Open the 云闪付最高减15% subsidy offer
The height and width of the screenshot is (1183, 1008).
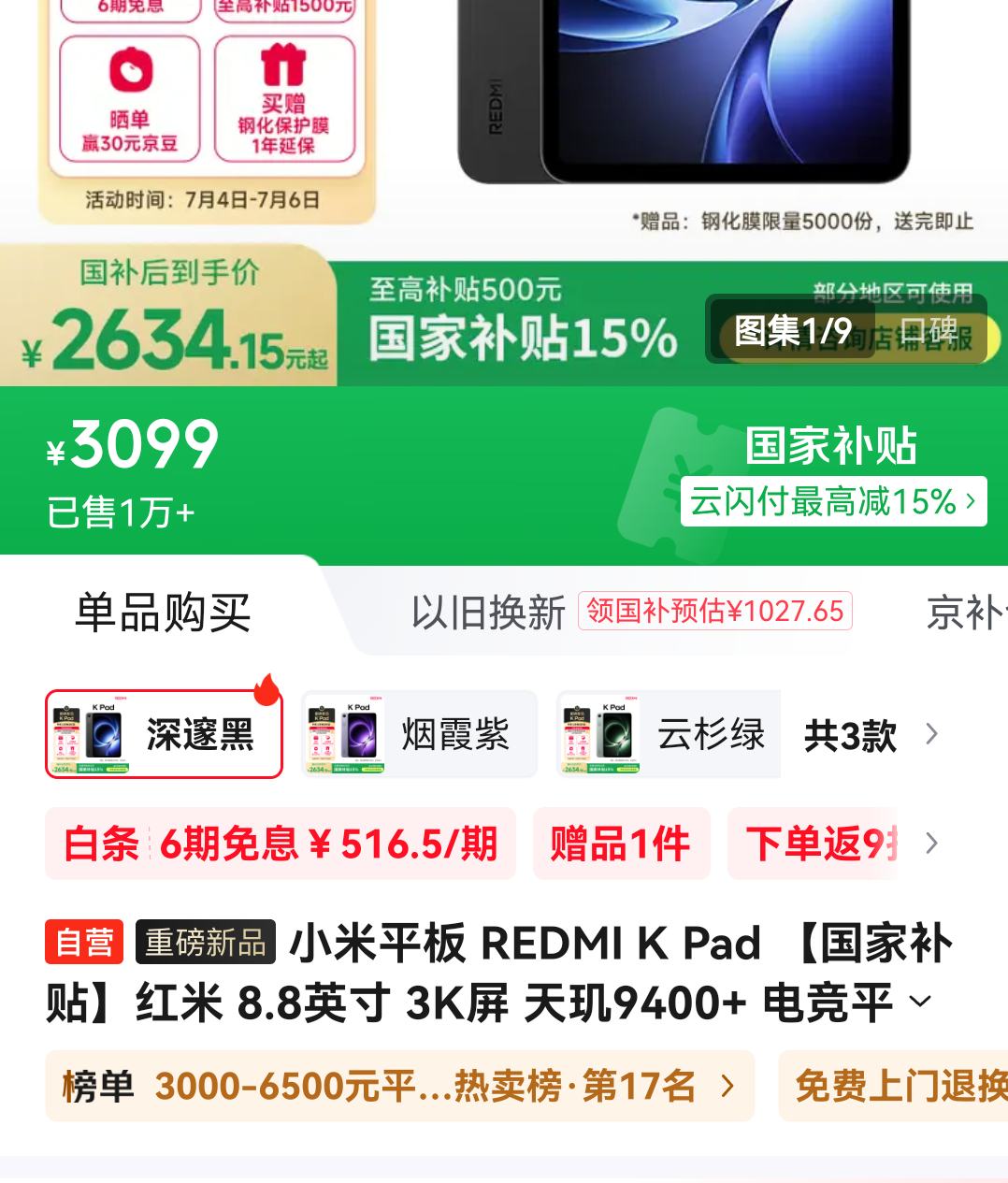(832, 502)
